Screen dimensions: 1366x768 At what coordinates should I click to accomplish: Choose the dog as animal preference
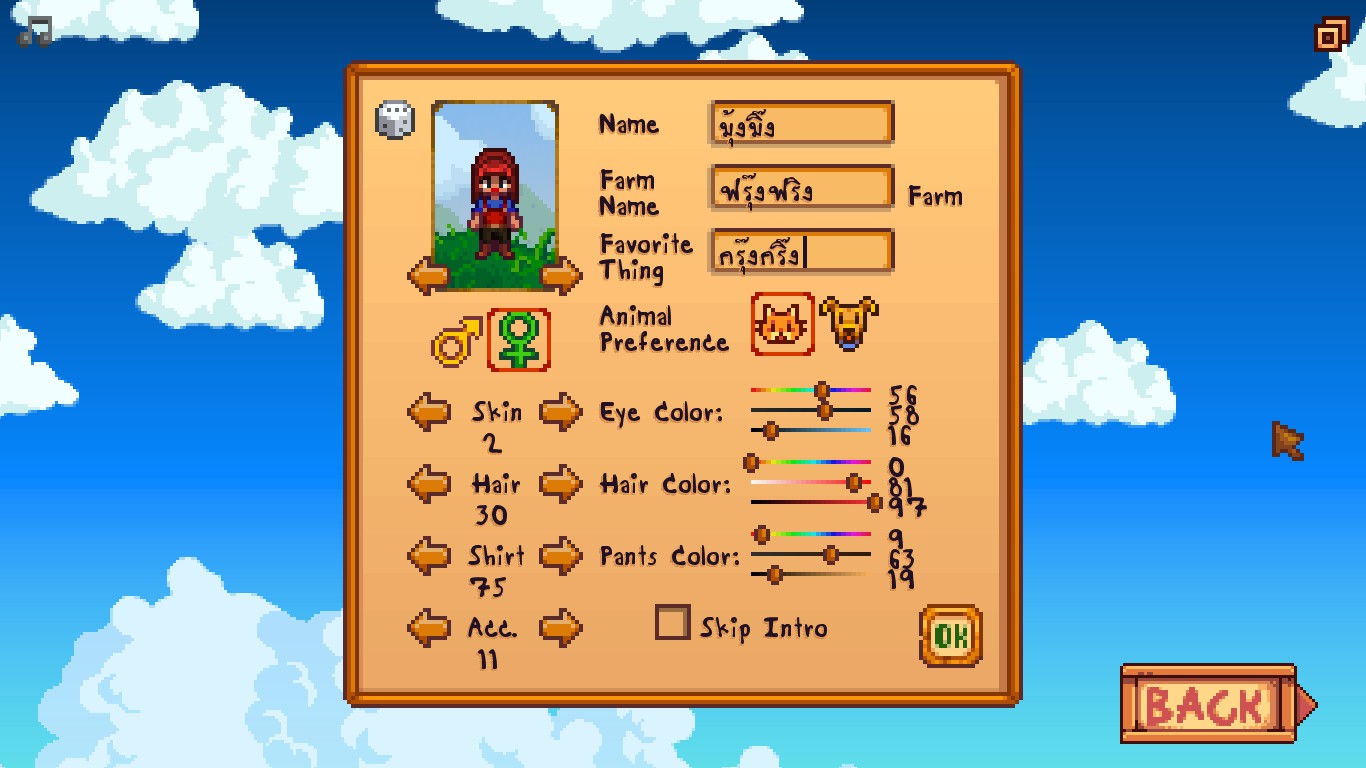[848, 322]
